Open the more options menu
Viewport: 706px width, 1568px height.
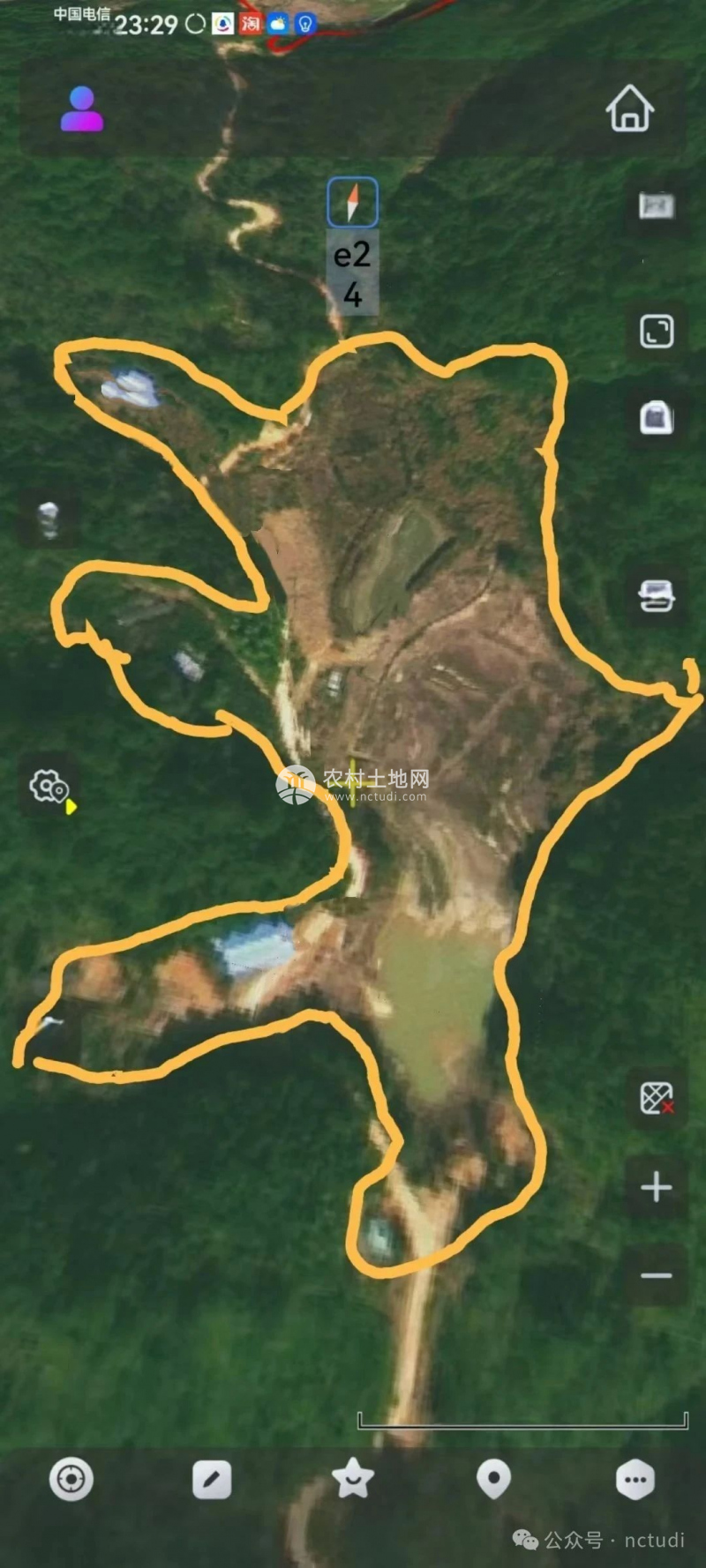point(635,1479)
